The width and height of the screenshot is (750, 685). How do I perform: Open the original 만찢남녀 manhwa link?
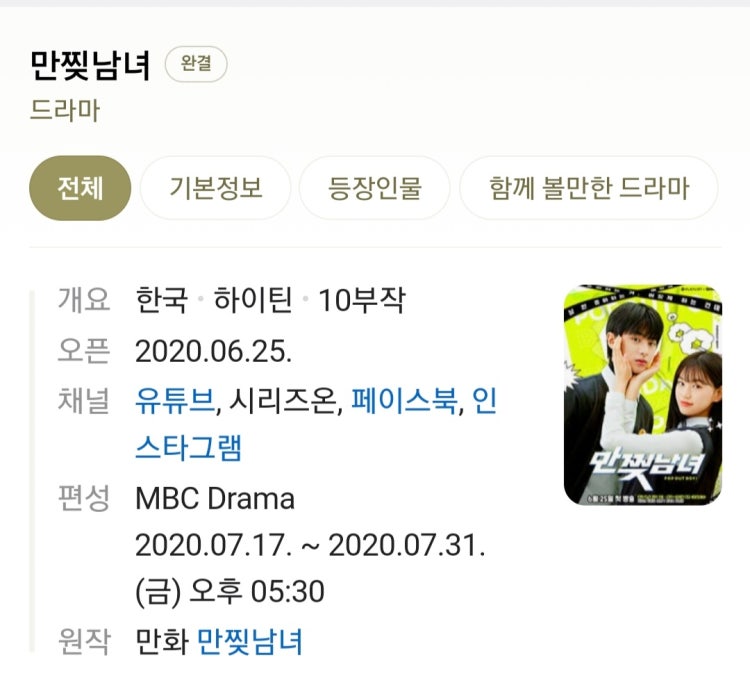coord(250,641)
